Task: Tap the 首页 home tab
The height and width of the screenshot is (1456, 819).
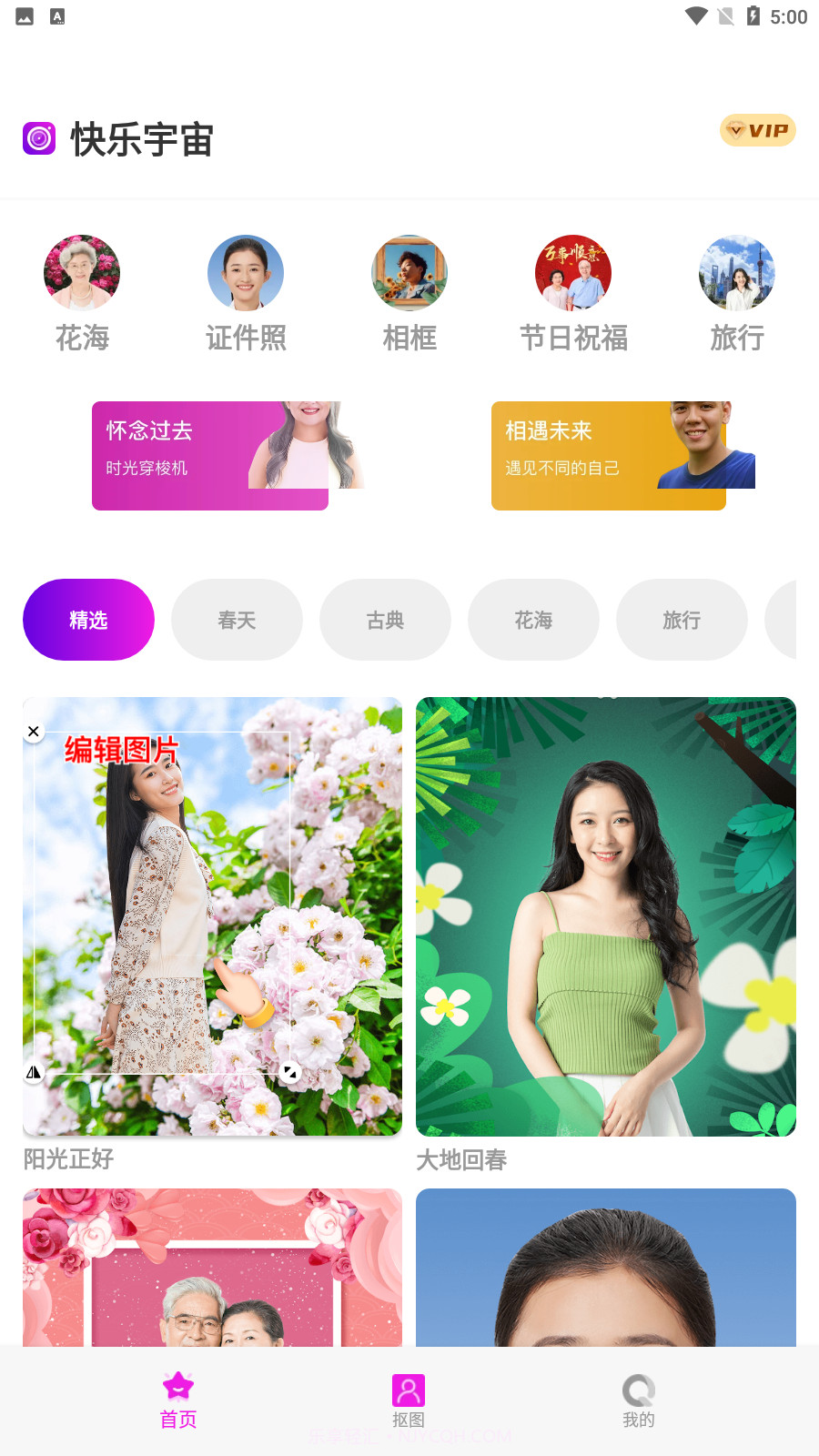Action: [x=178, y=1401]
